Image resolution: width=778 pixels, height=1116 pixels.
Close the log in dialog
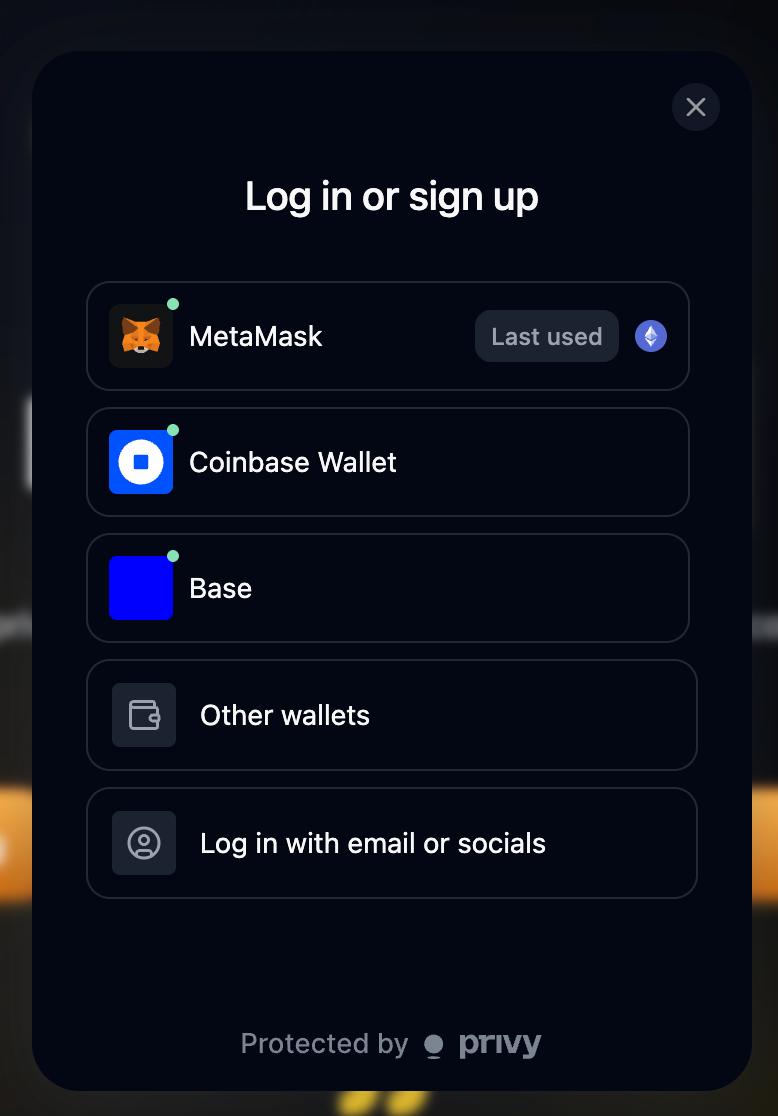(696, 107)
